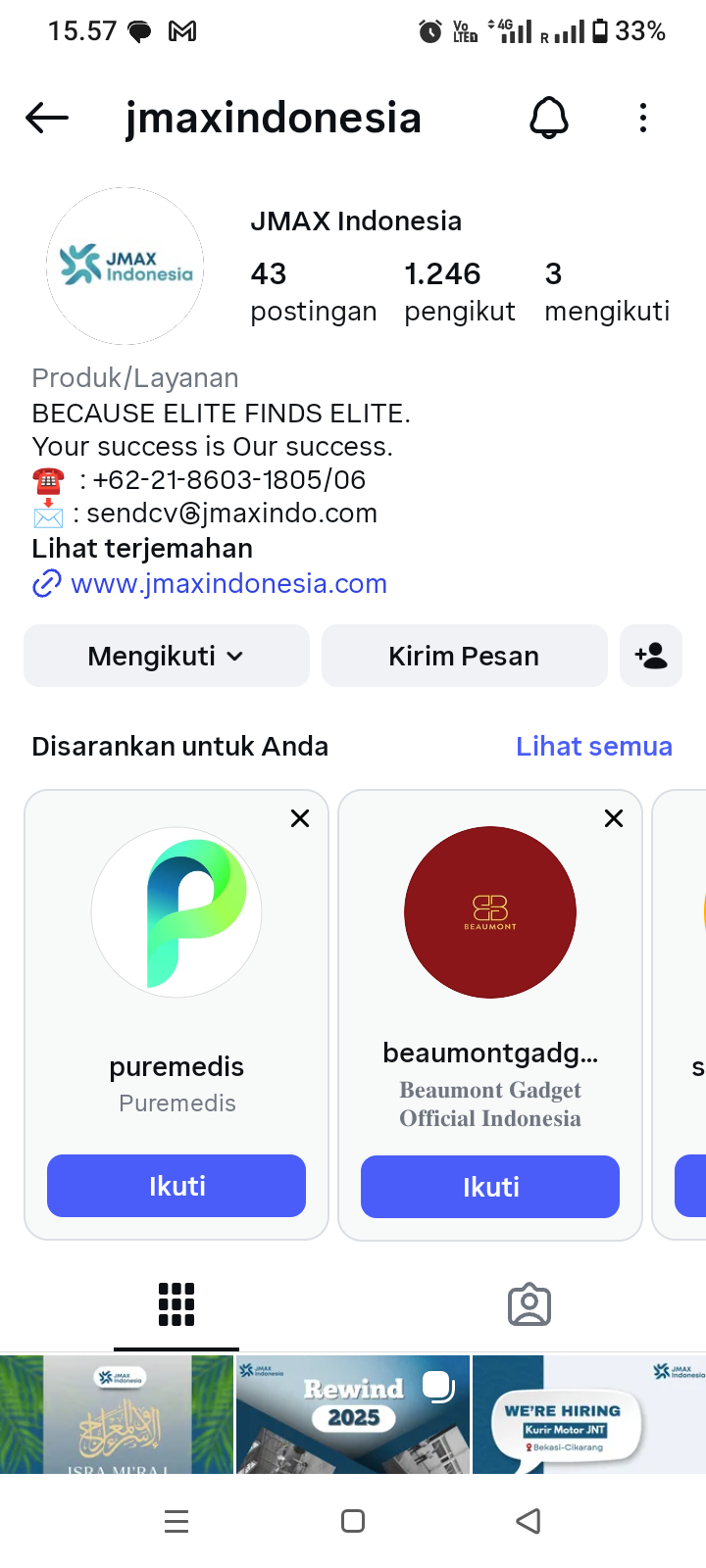The width and height of the screenshot is (706, 1568).
Task: Open the JMAX Indonesia profile picture
Action: pyautogui.click(x=126, y=266)
